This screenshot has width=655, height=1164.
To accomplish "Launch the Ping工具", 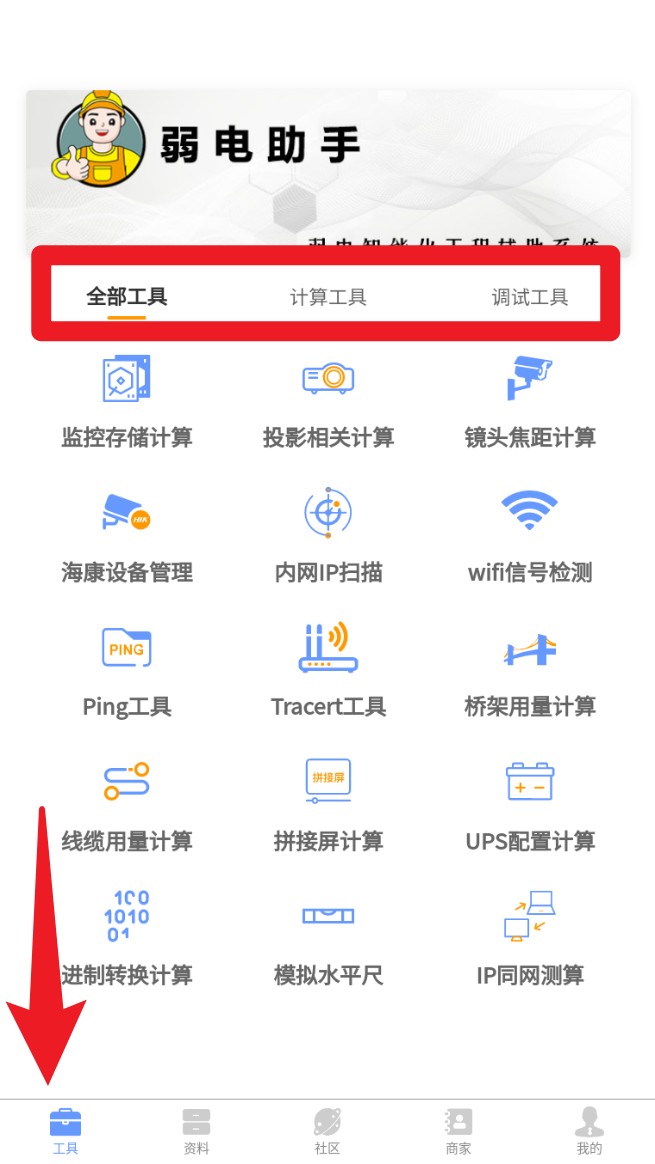I will pyautogui.click(x=127, y=670).
